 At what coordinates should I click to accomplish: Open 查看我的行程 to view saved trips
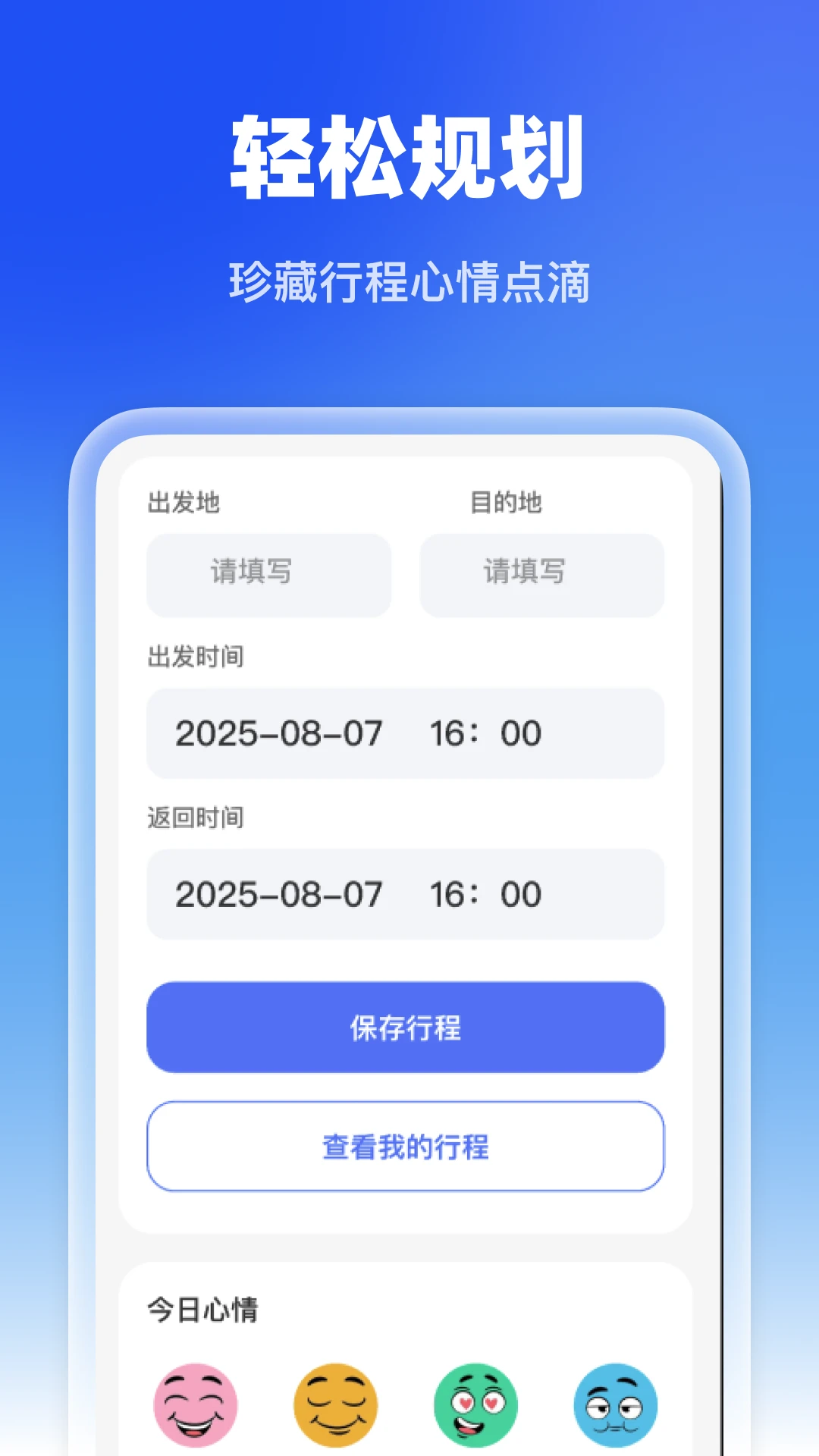[x=406, y=1147]
